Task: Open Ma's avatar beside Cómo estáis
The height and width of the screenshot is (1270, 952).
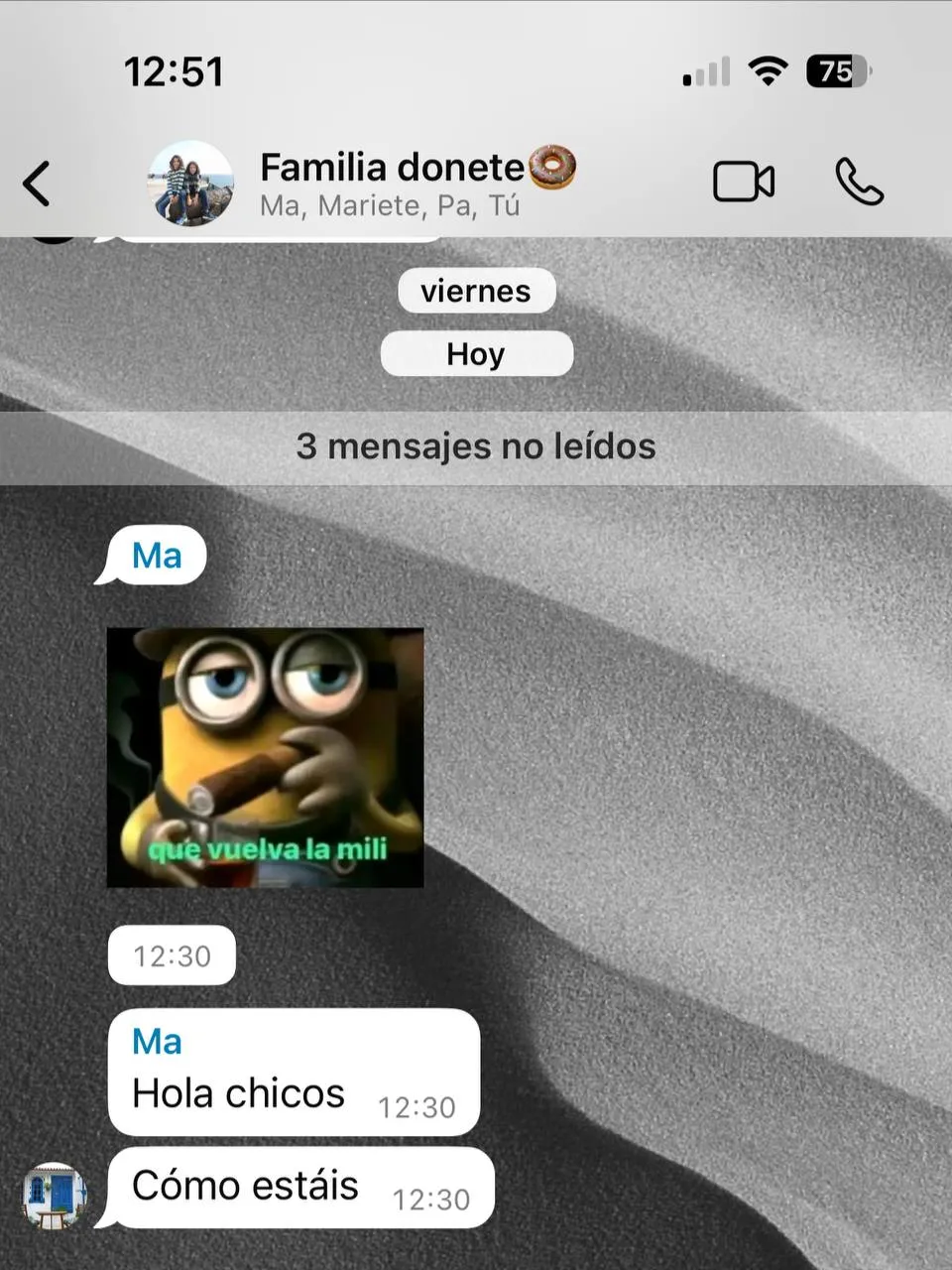Action: (55, 1196)
